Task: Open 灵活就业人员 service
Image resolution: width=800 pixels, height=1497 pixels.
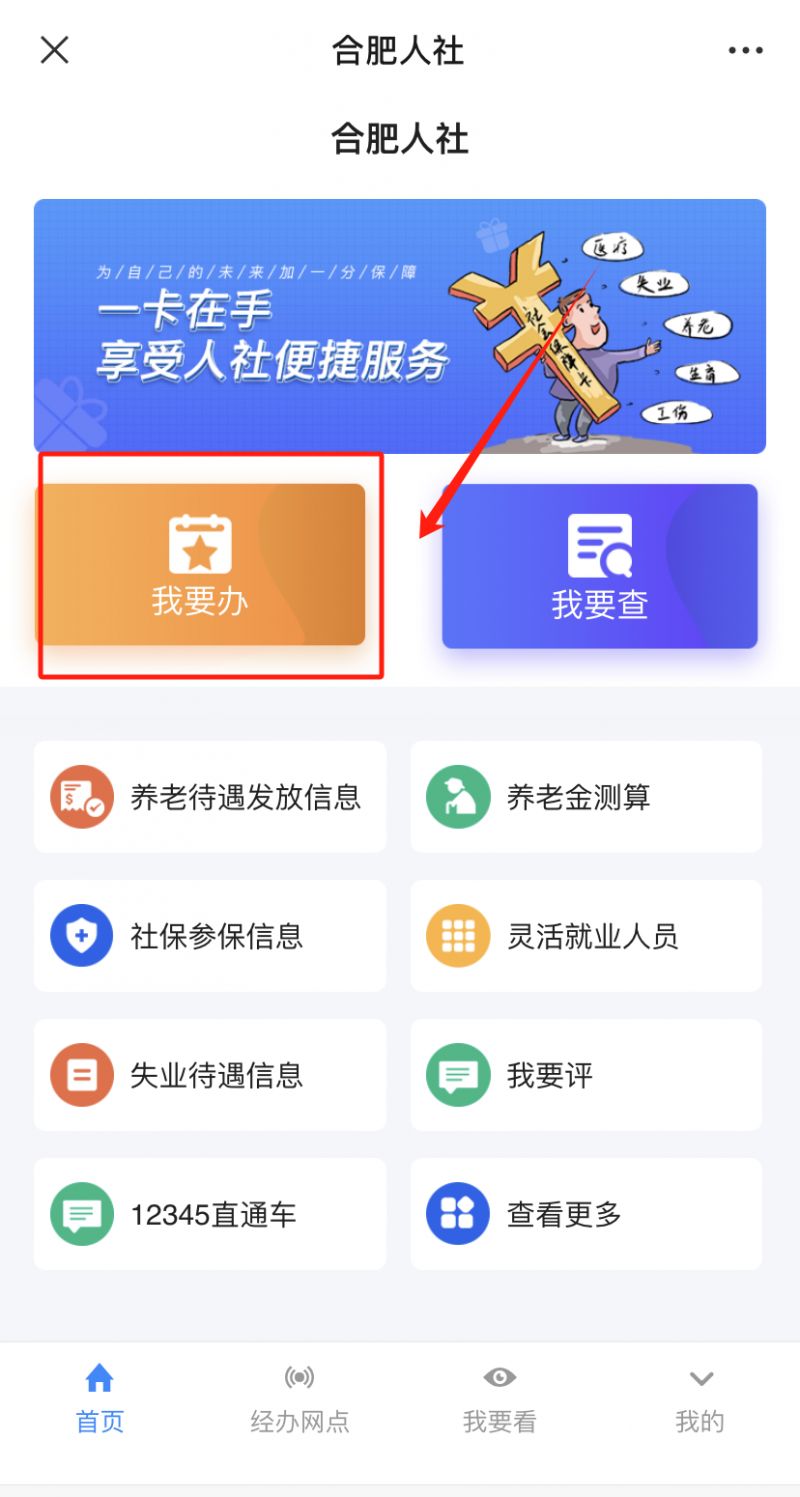Action: pos(586,936)
